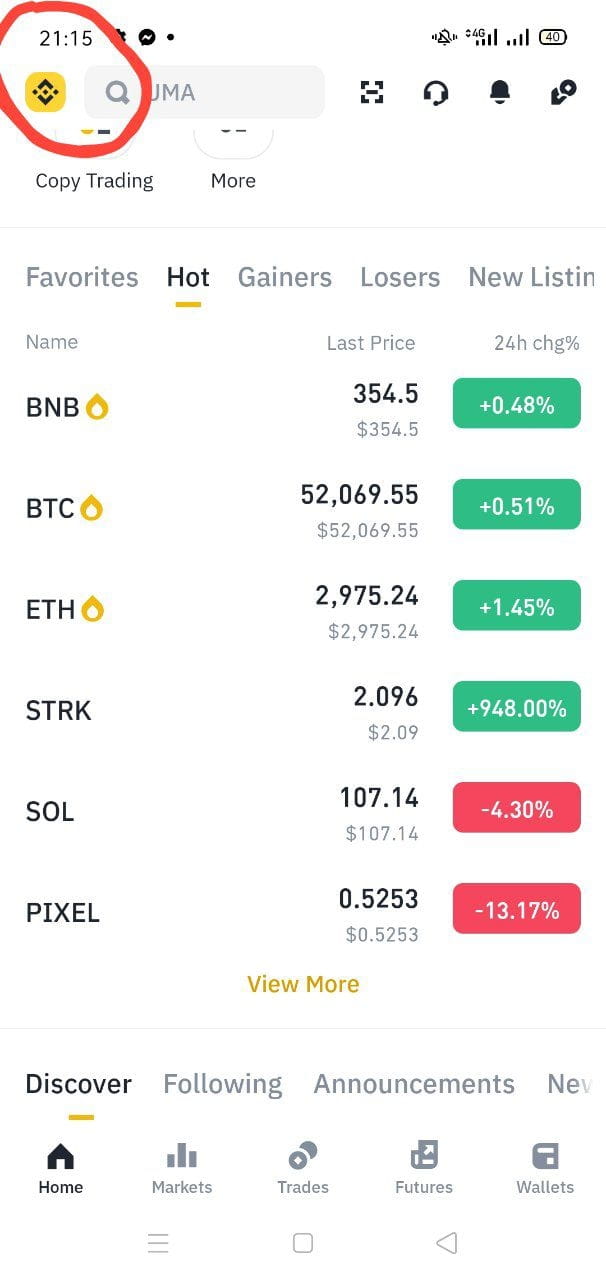The image size is (606, 1280).
Task: Switch to the Gainers tab
Action: [285, 277]
